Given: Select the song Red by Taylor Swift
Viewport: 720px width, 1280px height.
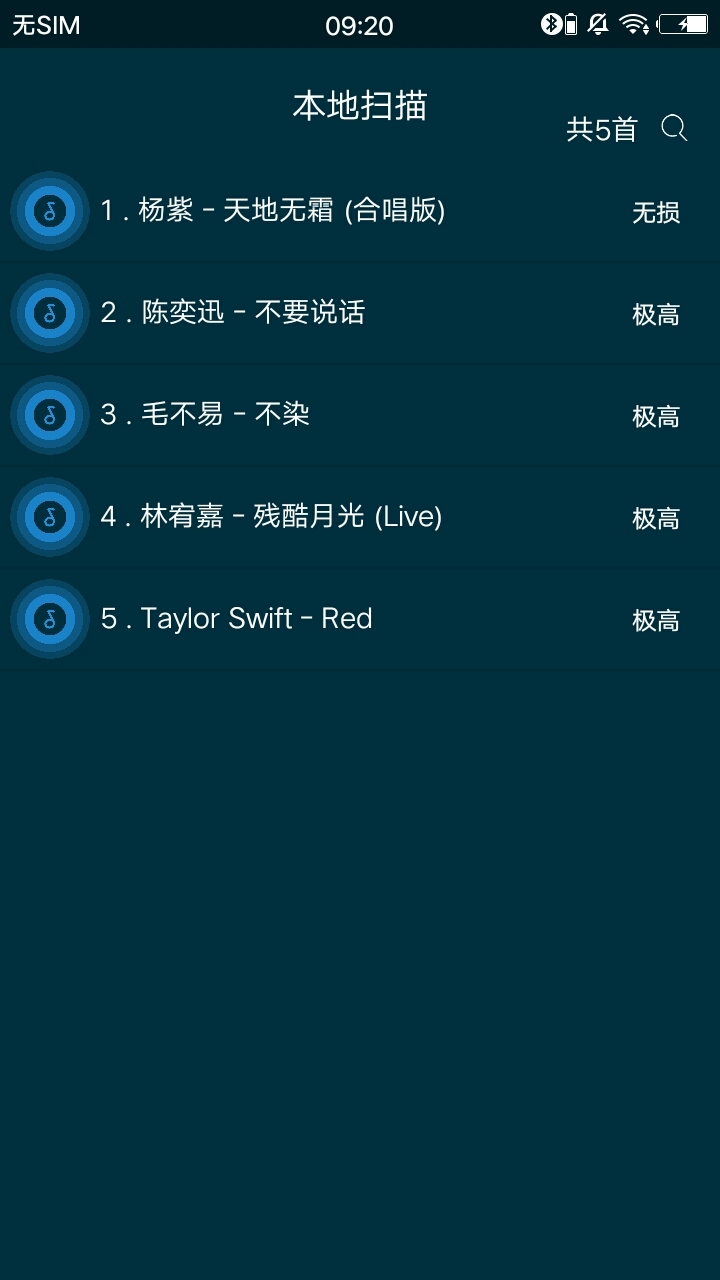Looking at the screenshot, I should (x=255, y=618).
